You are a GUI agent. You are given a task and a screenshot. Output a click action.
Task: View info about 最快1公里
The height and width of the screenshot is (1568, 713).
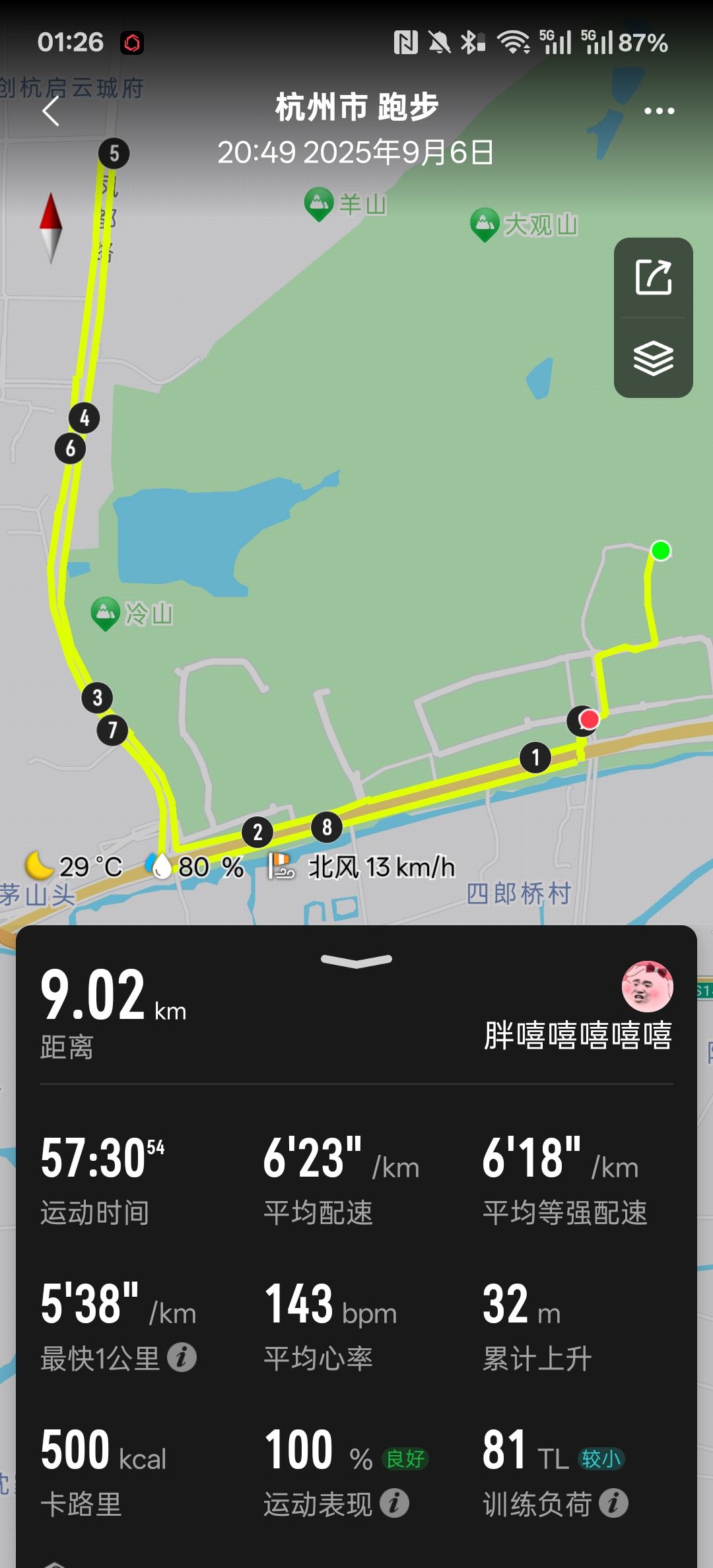182,1357
